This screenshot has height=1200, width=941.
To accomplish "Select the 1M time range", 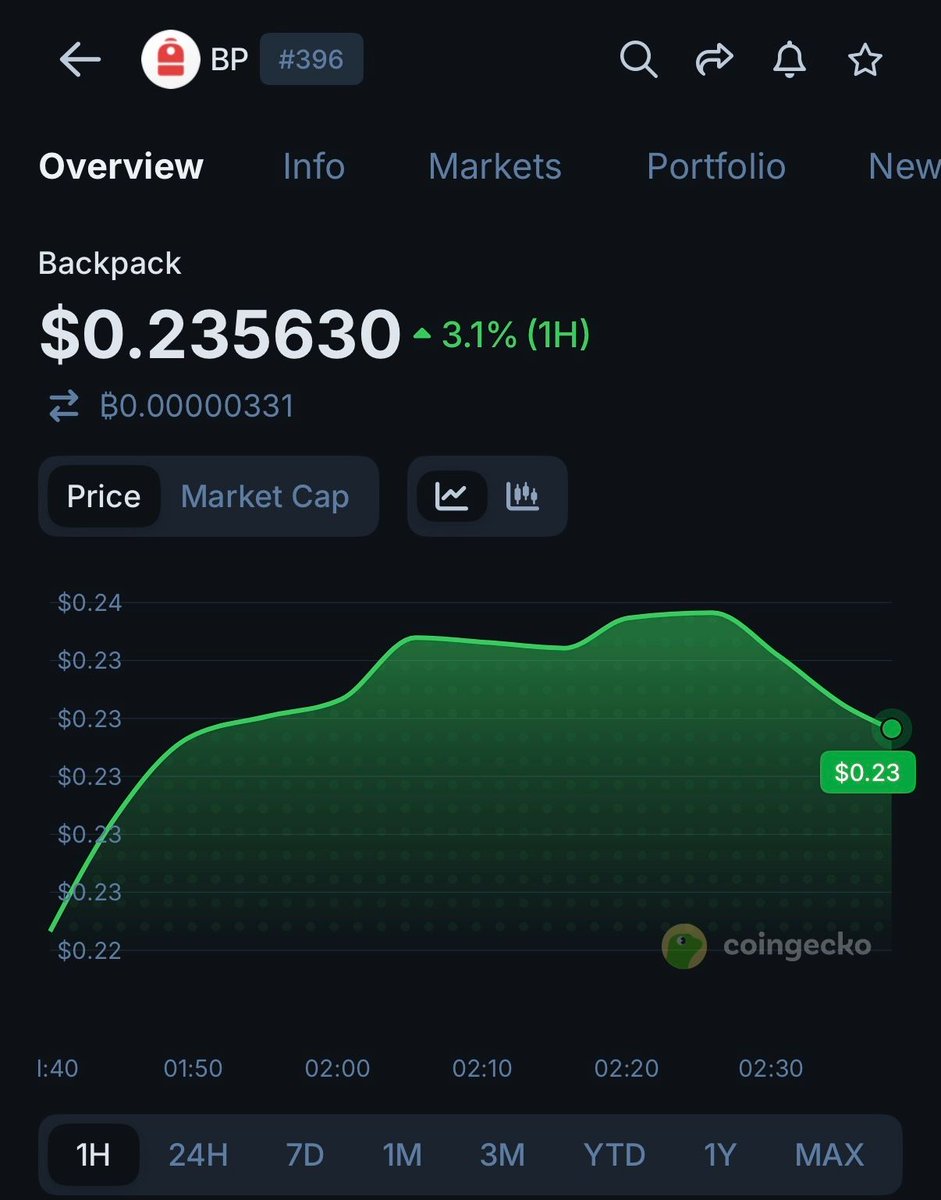I will 402,1155.
